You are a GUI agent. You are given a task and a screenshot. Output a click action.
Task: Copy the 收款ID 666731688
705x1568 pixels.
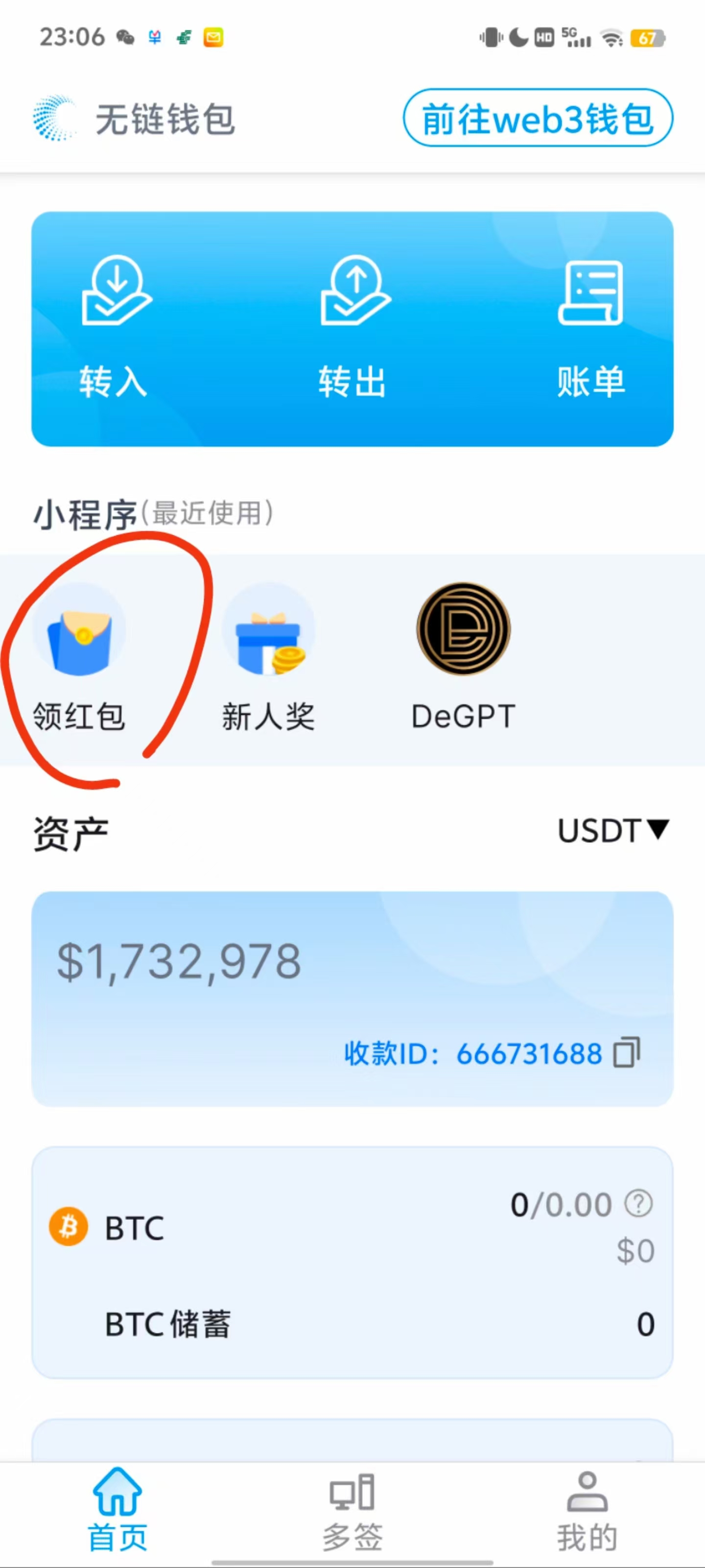627,1052
